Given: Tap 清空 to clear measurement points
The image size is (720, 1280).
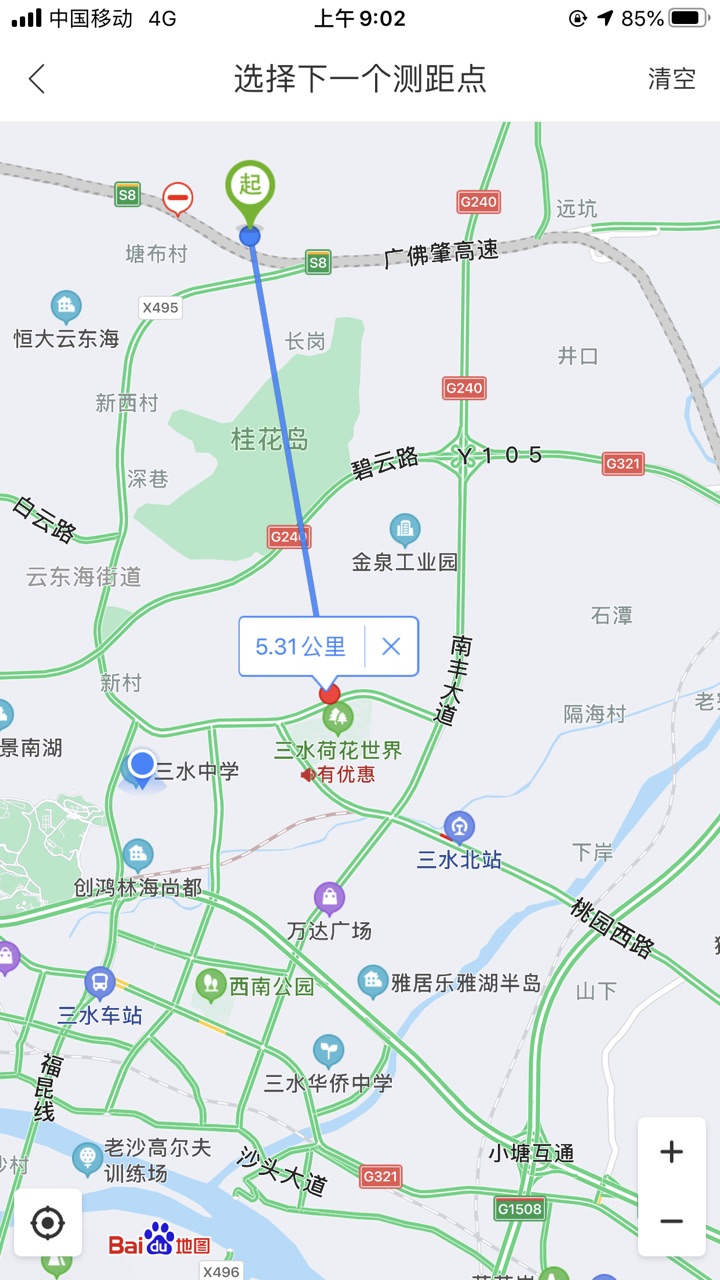Looking at the screenshot, I should pyautogui.click(x=671, y=79).
